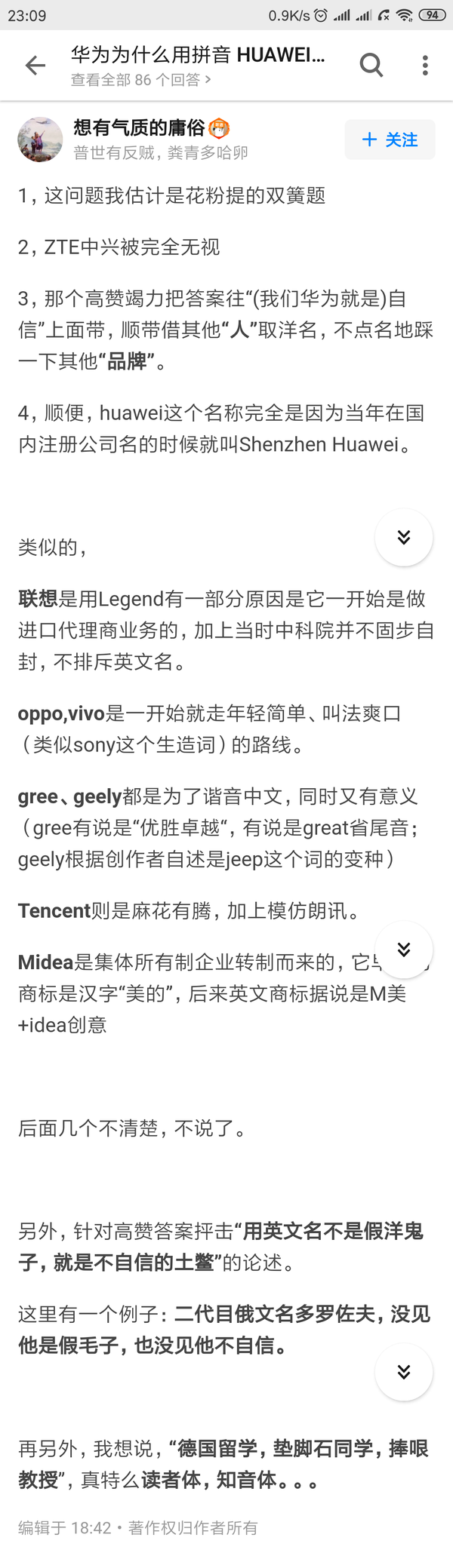This screenshot has width=453, height=1568.
Task: Open the three-dot overflow menu
Action: (425, 66)
